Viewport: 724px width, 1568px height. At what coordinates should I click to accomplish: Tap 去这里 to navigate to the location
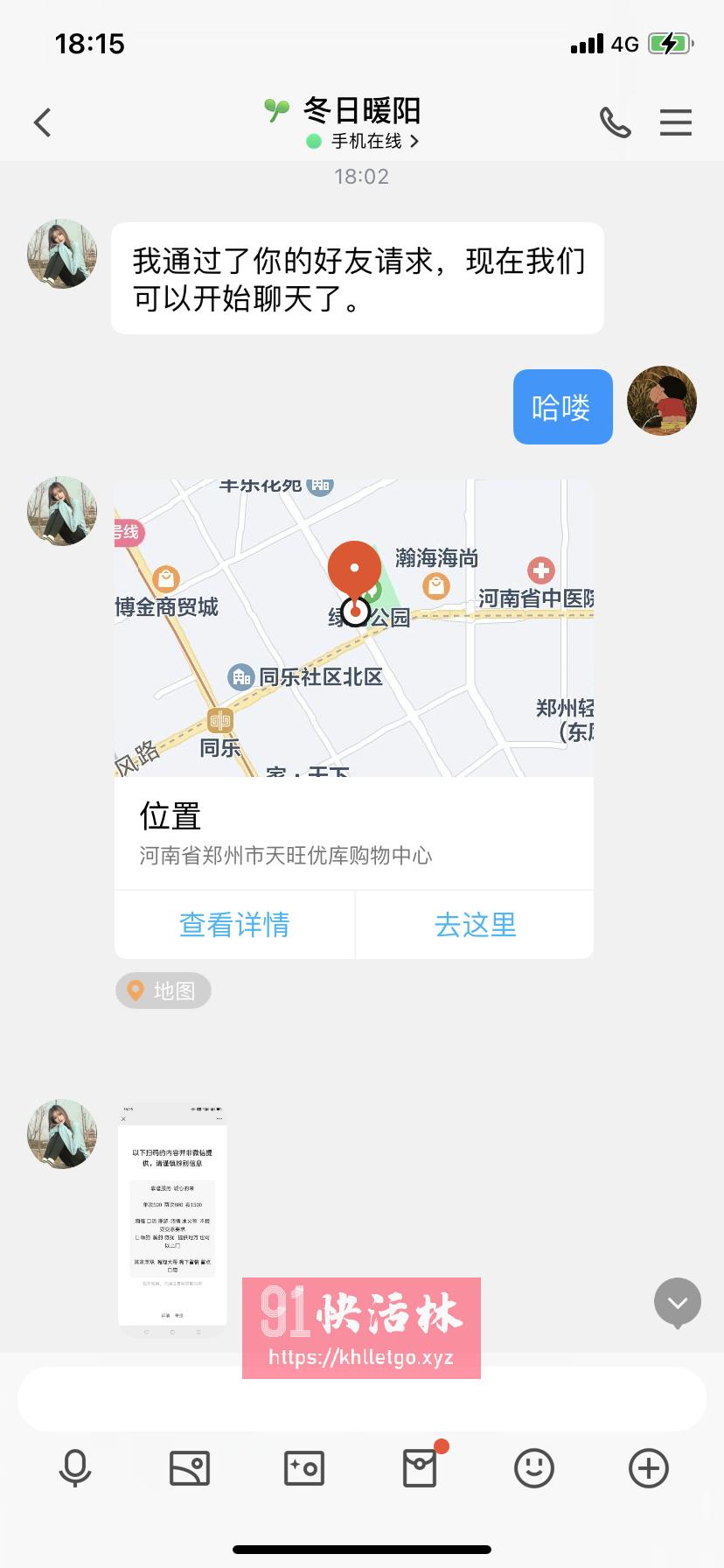pyautogui.click(x=475, y=924)
